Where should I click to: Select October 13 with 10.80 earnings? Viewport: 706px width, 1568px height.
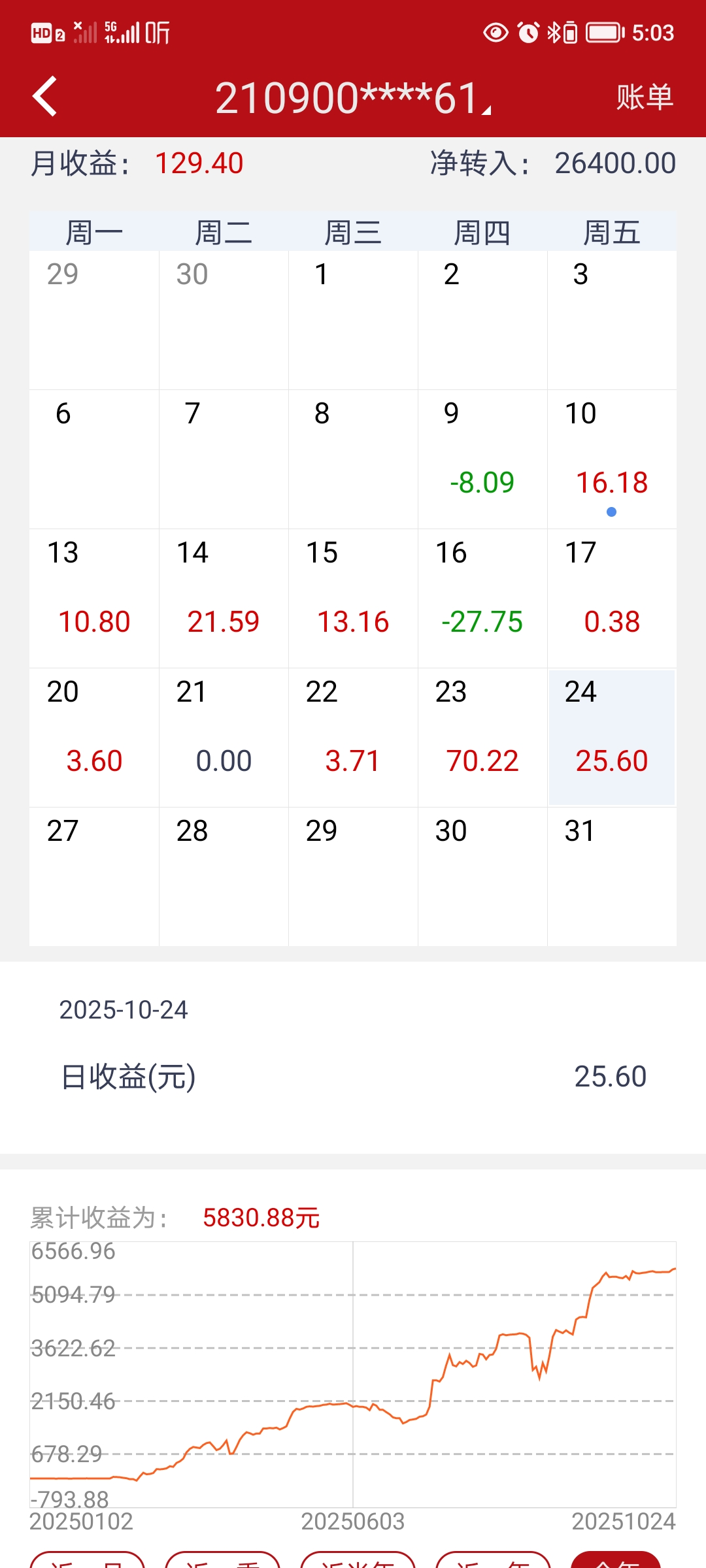pyautogui.click(x=94, y=598)
